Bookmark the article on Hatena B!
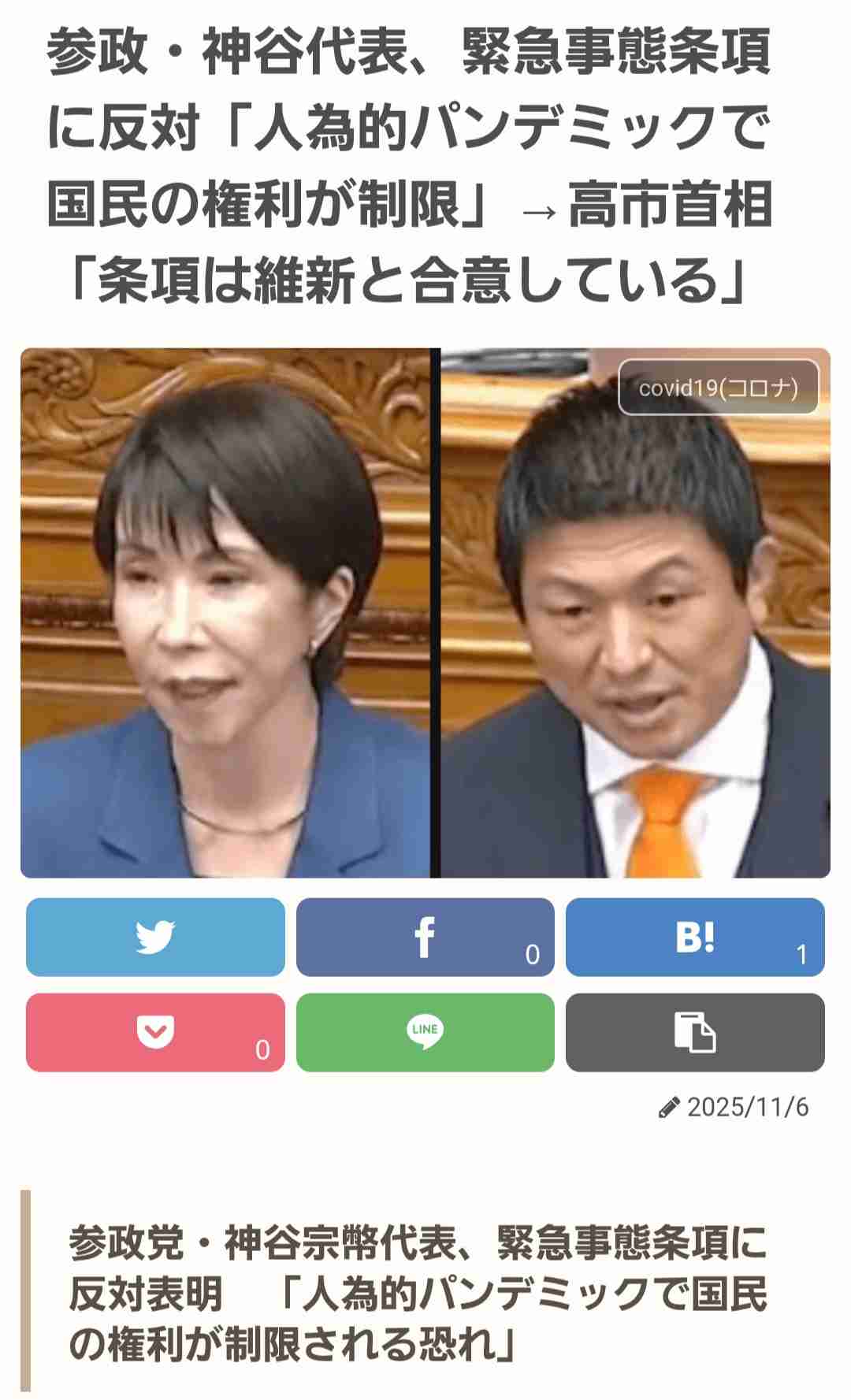 click(694, 937)
